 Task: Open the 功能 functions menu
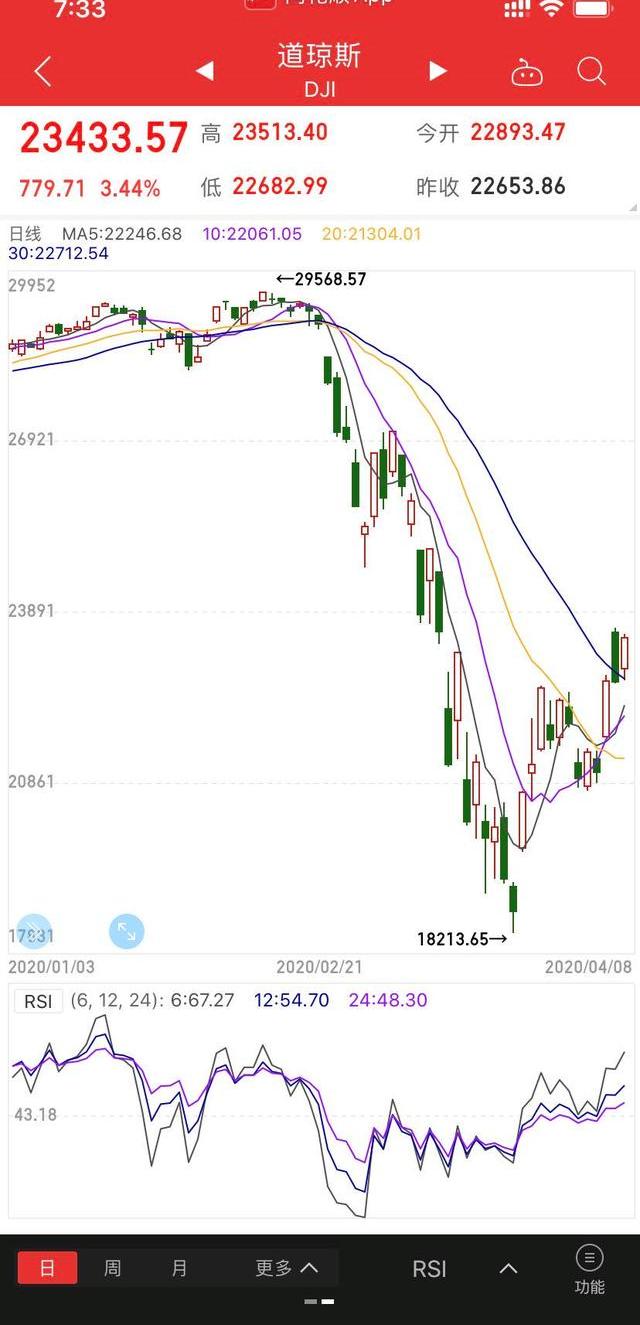tap(589, 1269)
